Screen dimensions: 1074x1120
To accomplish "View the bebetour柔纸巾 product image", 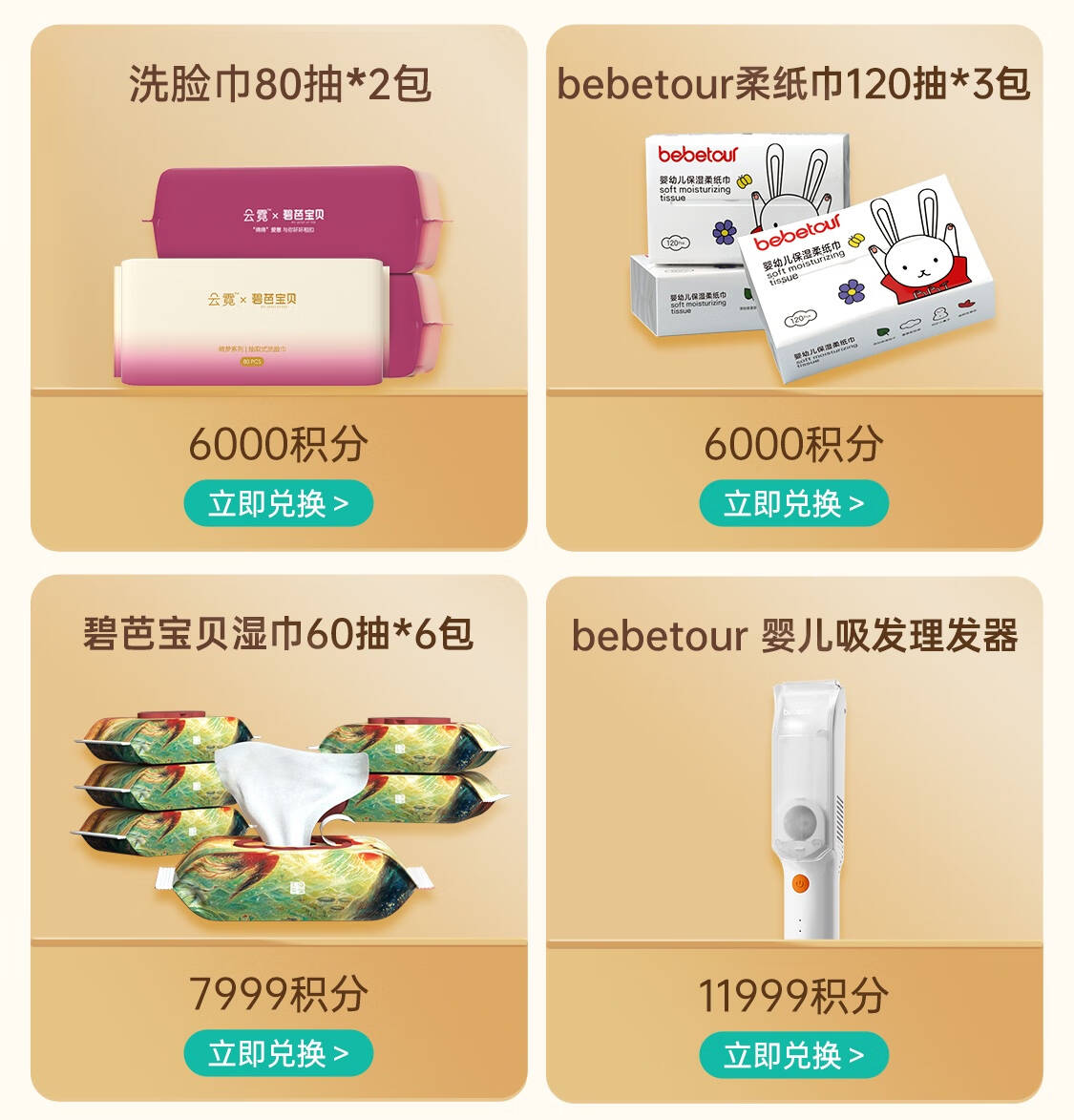I will click(x=792, y=258).
